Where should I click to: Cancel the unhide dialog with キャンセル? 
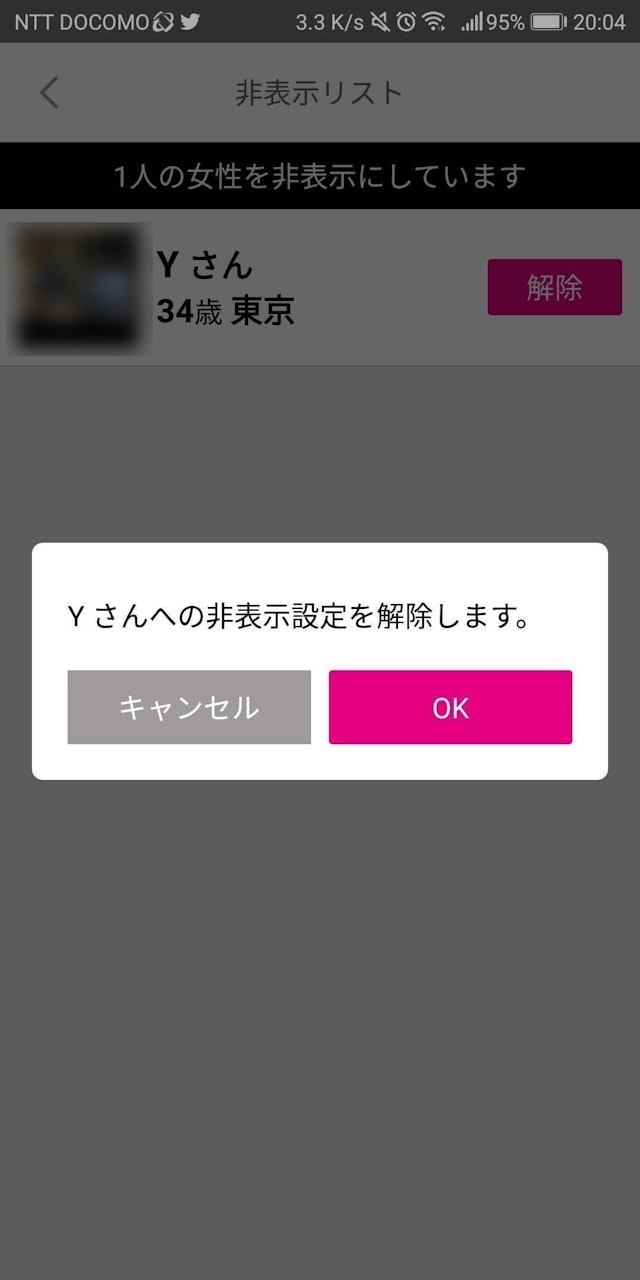(189, 707)
